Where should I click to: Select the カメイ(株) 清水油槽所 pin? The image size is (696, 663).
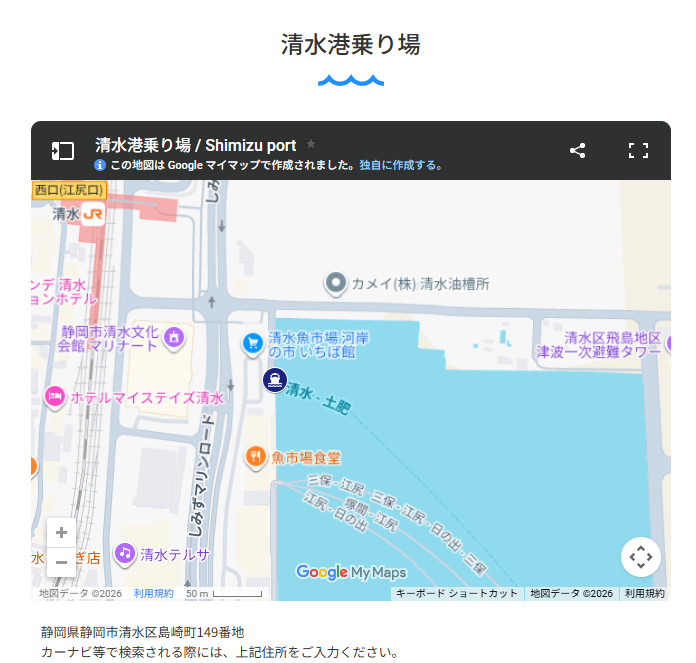click(336, 283)
